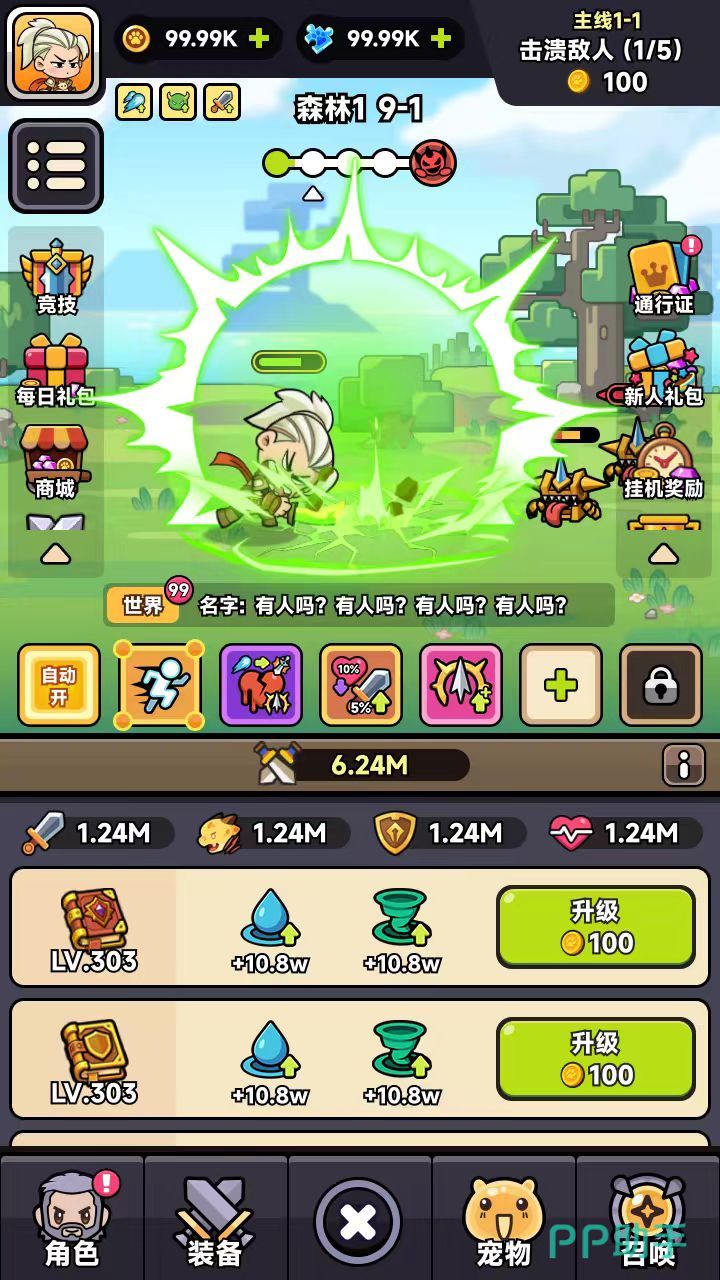Open the player avatar profile

pyautogui.click(x=53, y=53)
